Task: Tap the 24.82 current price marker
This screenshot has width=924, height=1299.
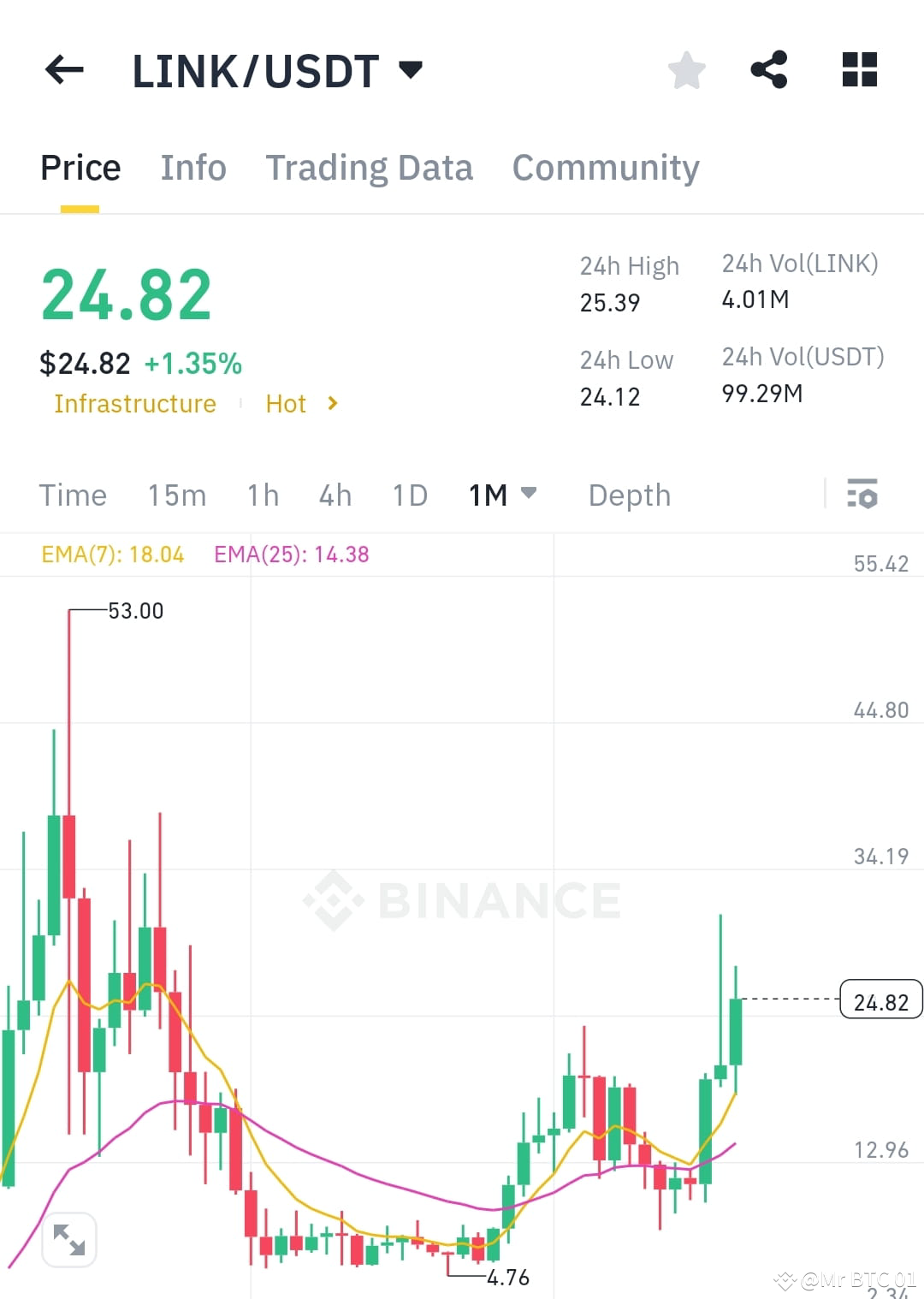Action: [x=881, y=999]
